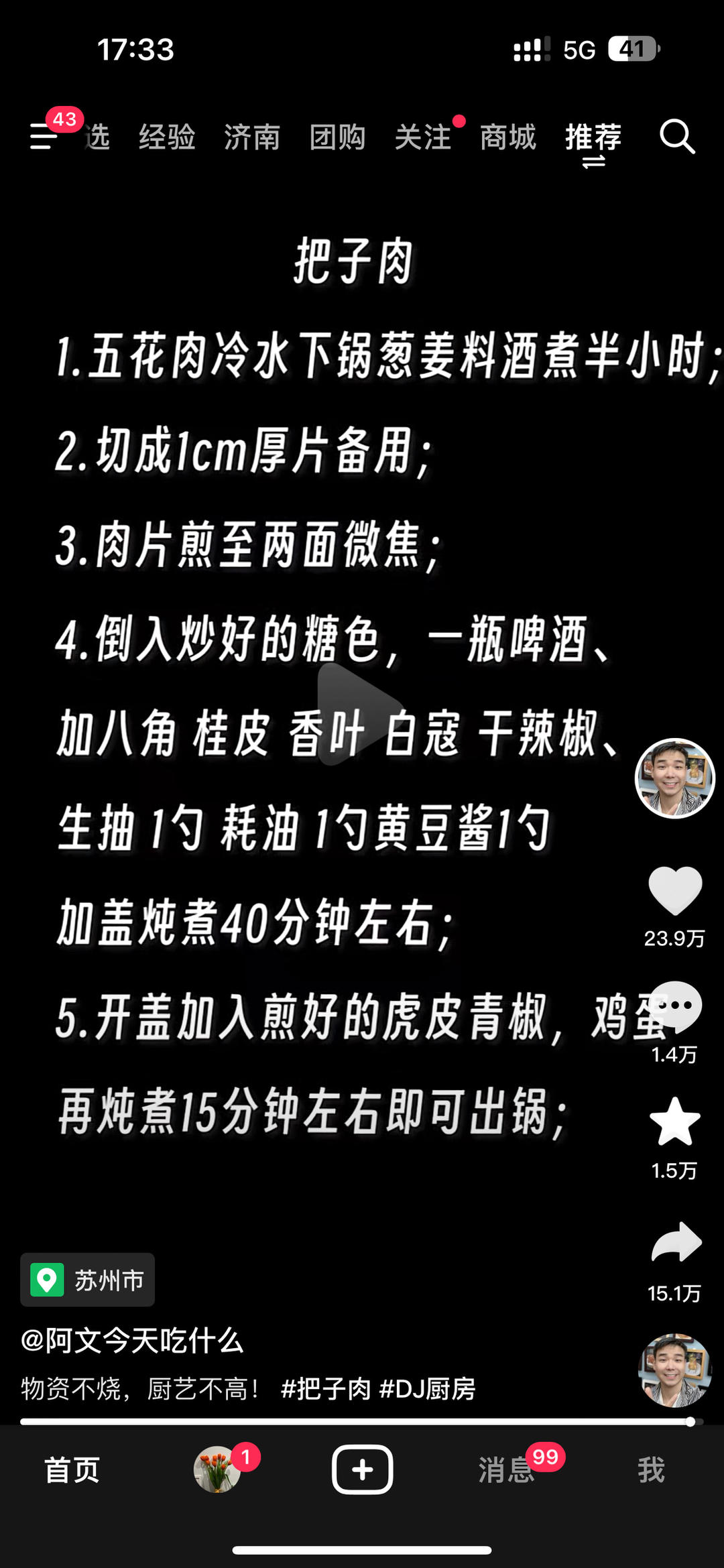Open the 团购 tab
724x1568 pixels.
pyautogui.click(x=337, y=137)
